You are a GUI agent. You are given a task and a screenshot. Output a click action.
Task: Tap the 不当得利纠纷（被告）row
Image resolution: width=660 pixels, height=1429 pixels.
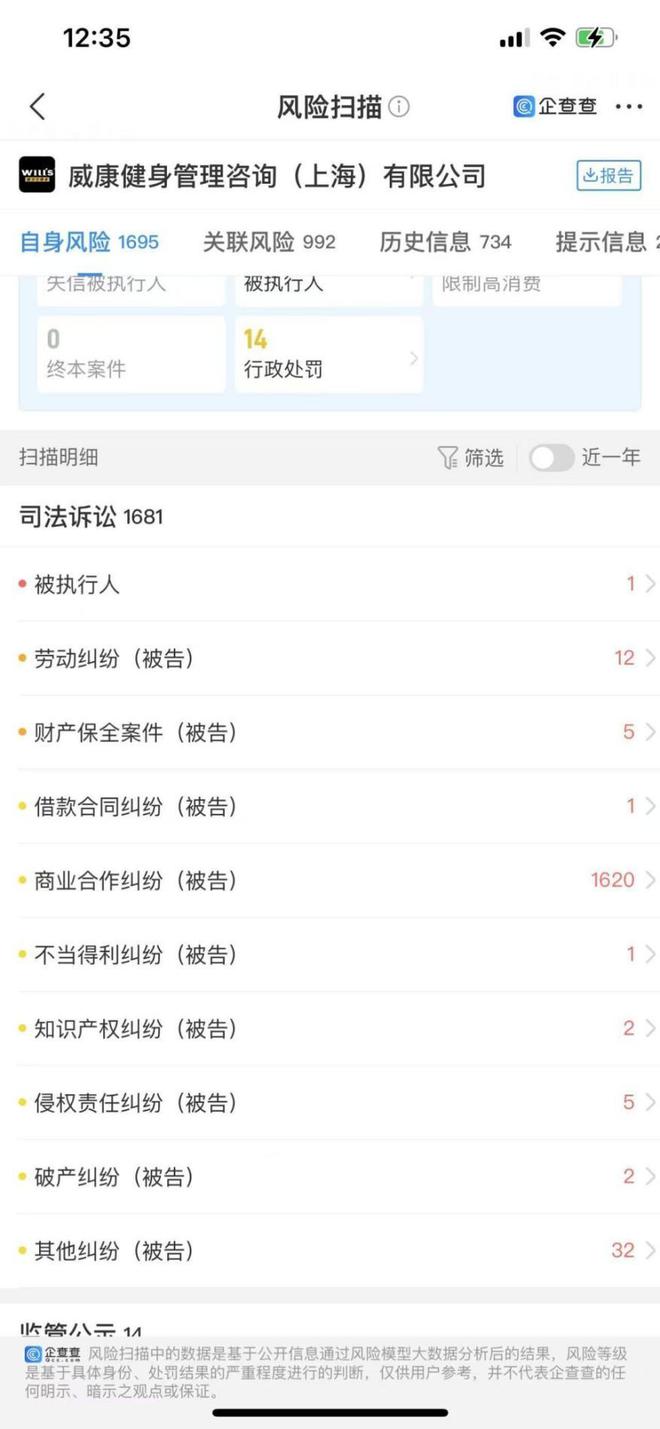pyautogui.click(x=330, y=954)
